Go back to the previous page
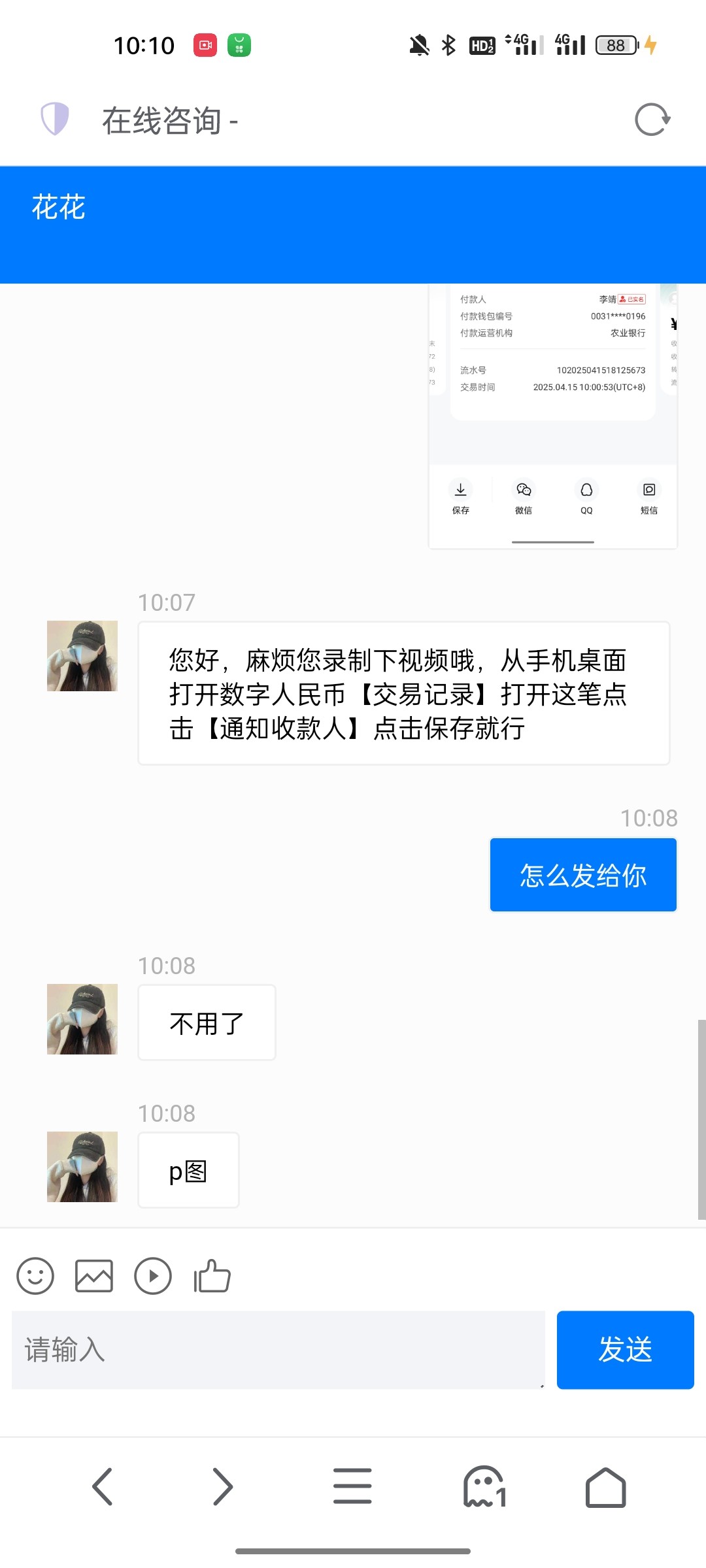Image resolution: width=706 pixels, height=1568 pixels. point(103,1487)
